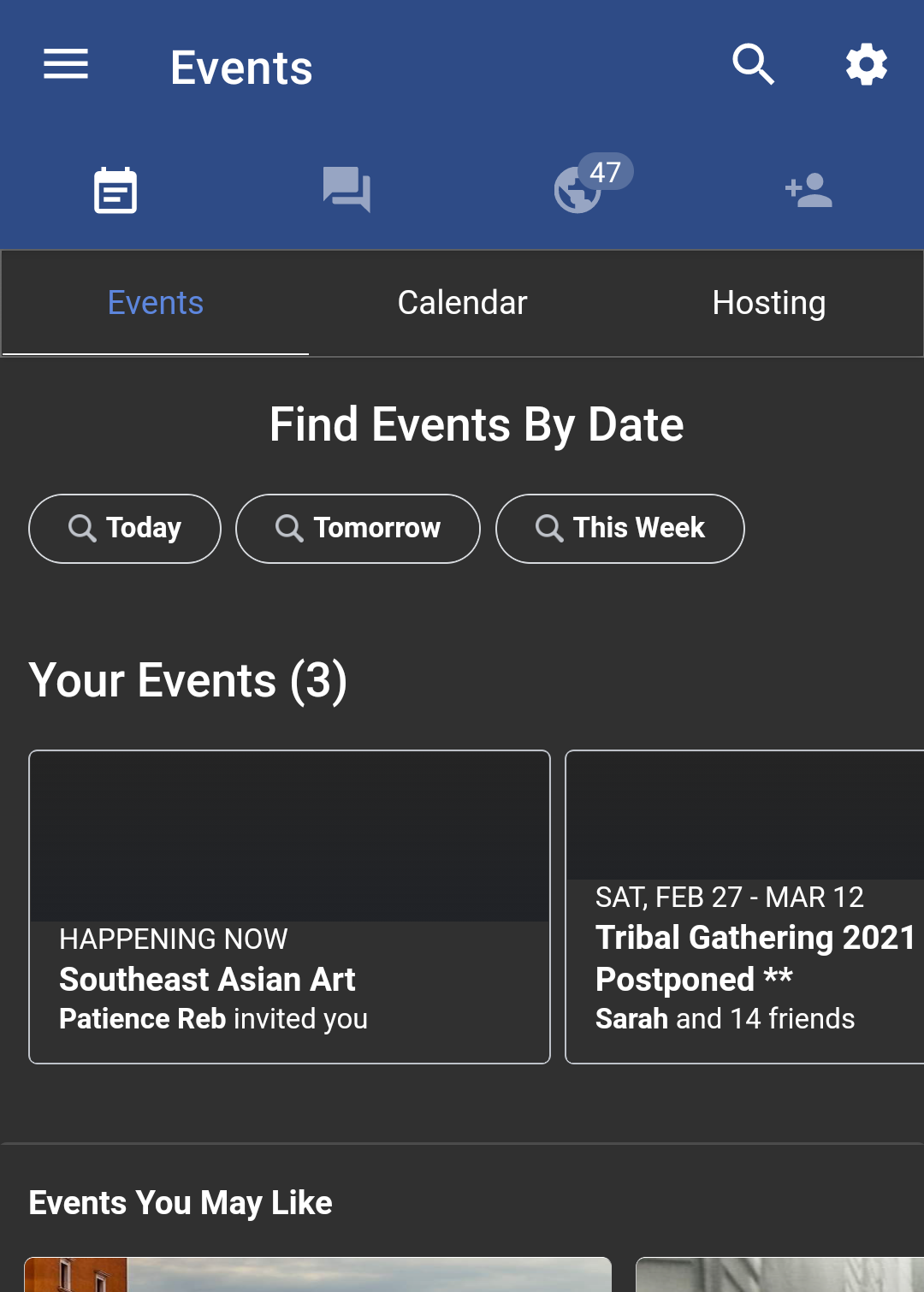This screenshot has height=1292, width=924.
Task: View Tribal Gathering 2021 Postponed event
Action: [744, 907]
